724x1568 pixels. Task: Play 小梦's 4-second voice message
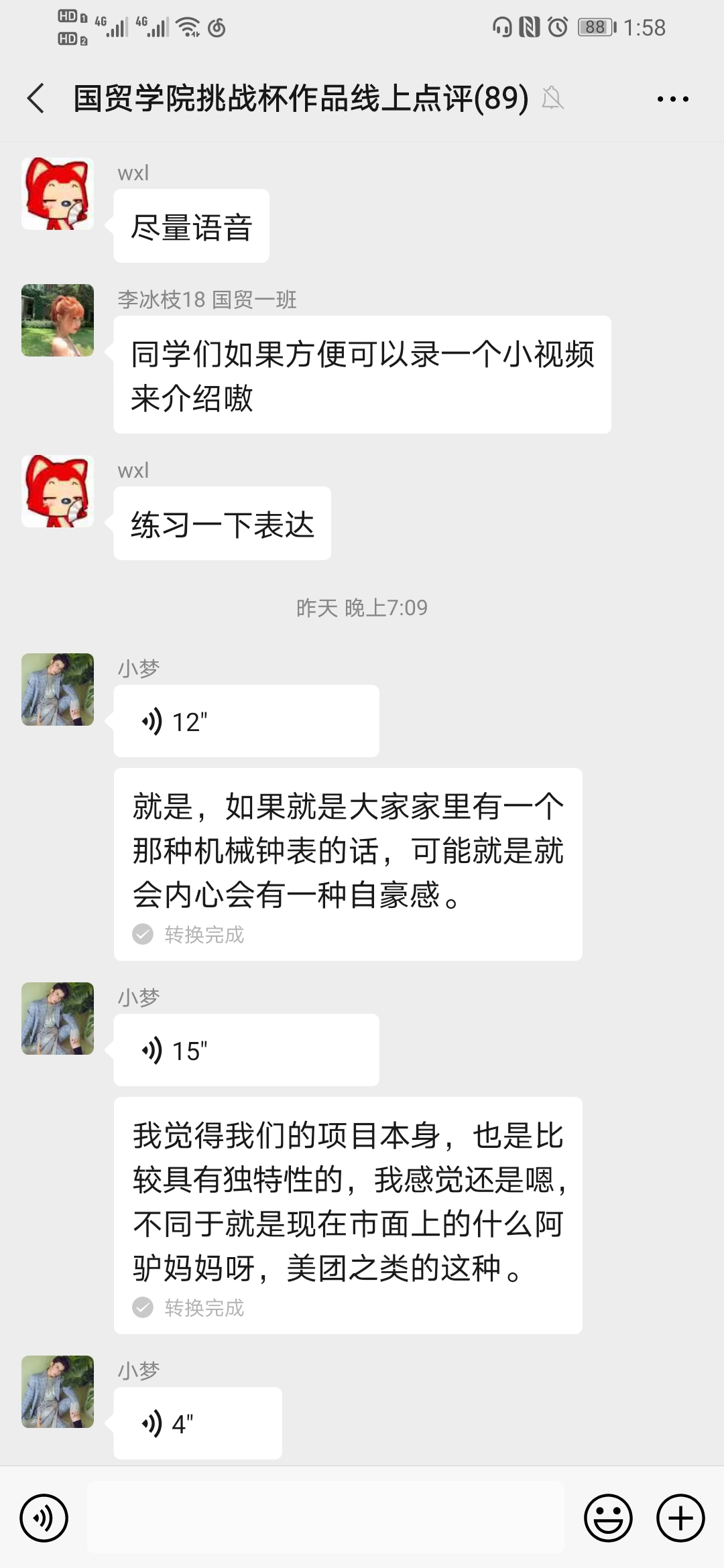(x=197, y=1423)
